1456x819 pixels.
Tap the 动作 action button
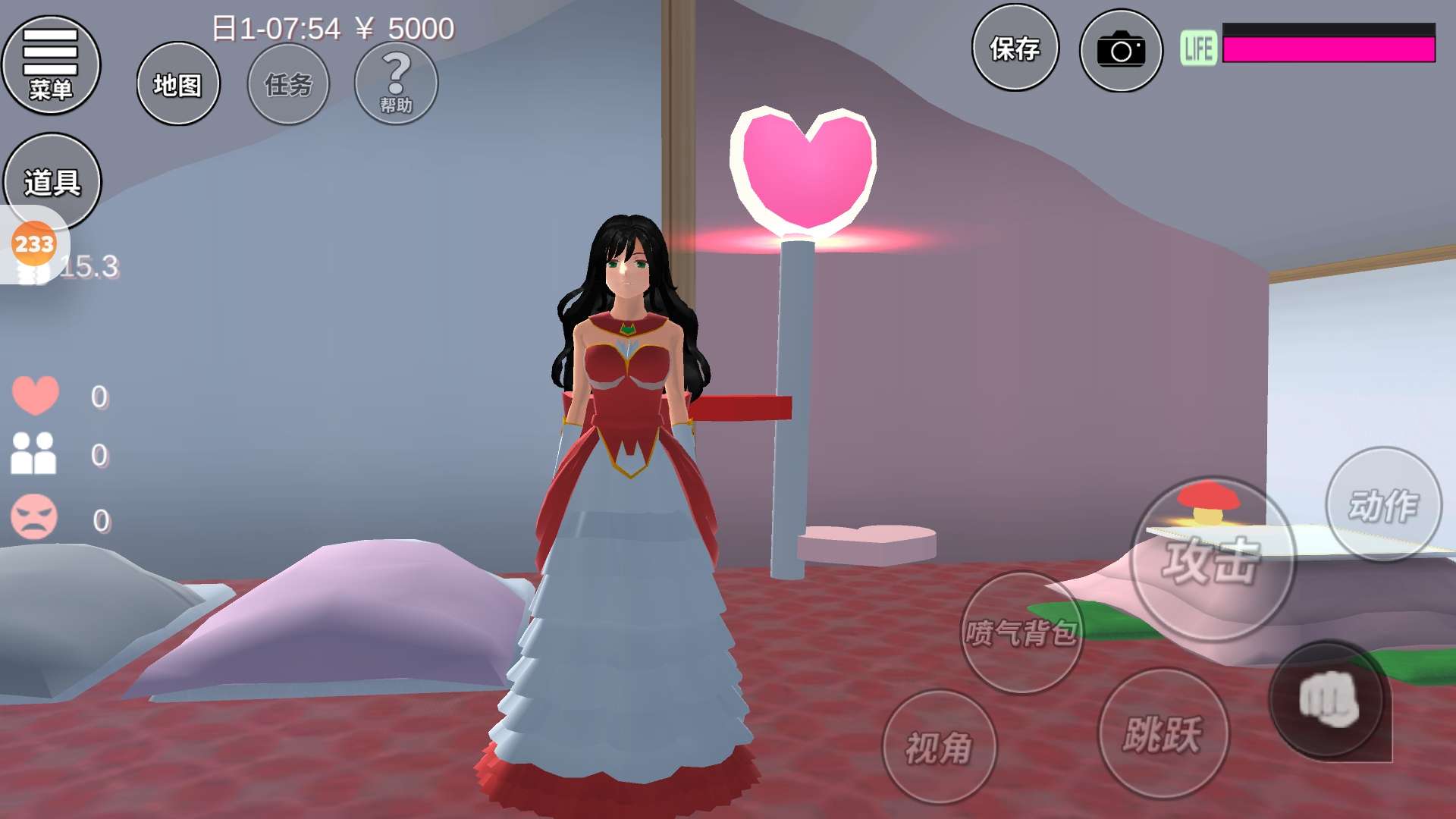click(x=1383, y=505)
